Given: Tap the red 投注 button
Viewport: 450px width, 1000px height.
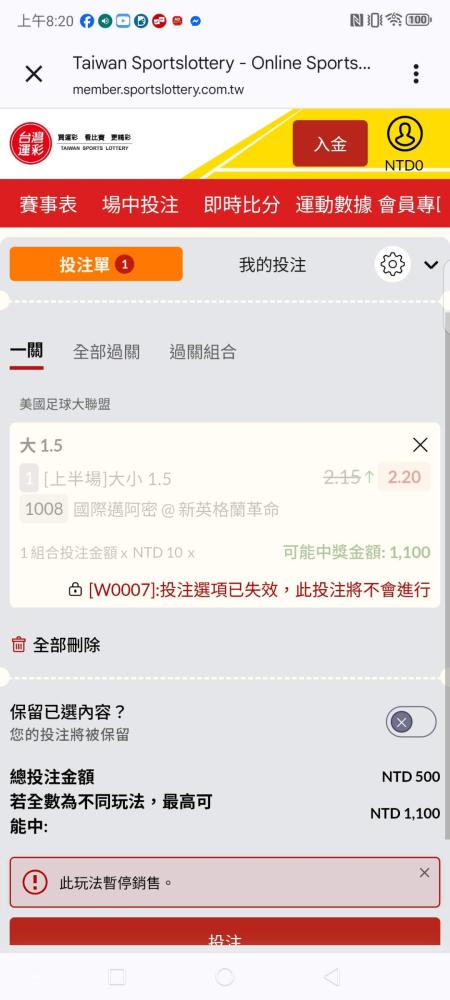Looking at the screenshot, I should [x=225, y=932].
